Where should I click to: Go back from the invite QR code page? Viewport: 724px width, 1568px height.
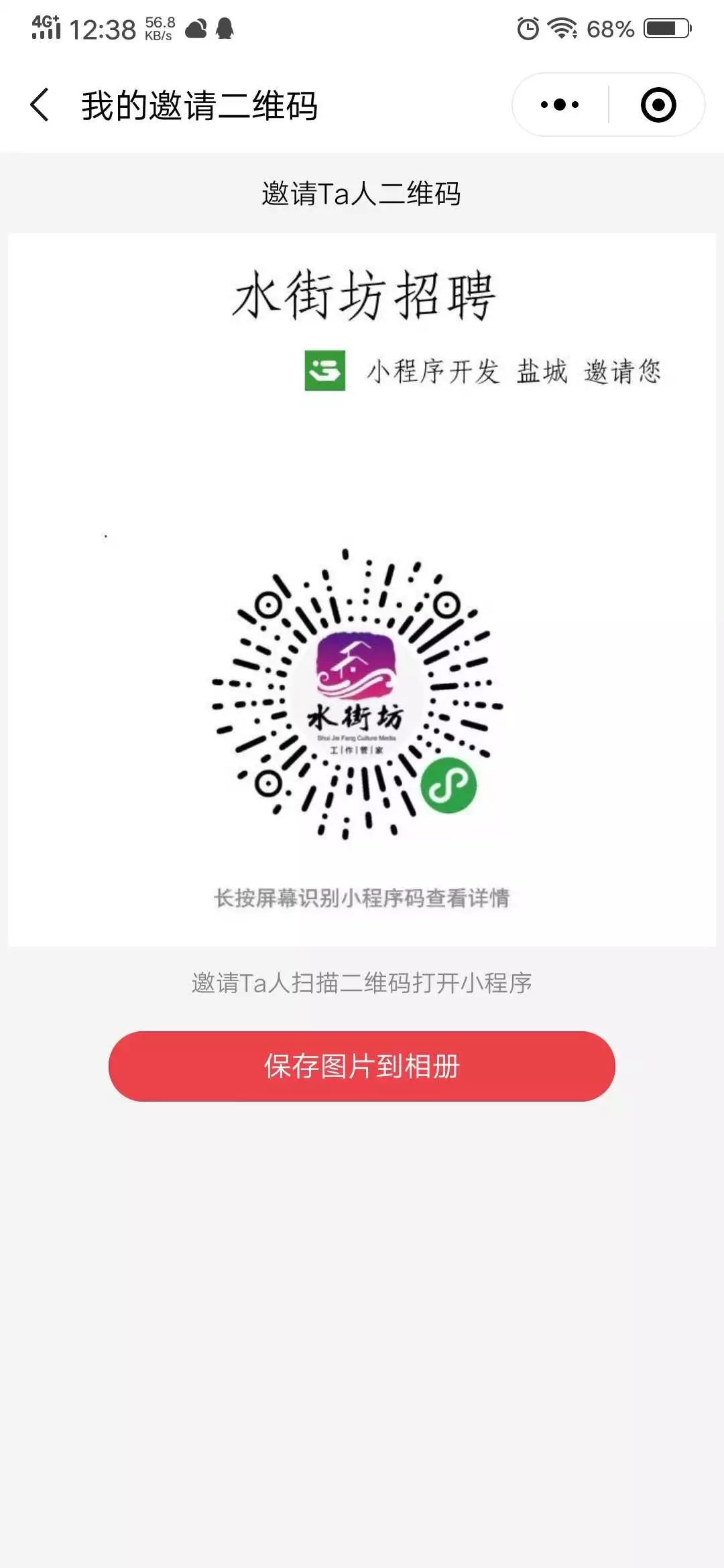[x=40, y=105]
